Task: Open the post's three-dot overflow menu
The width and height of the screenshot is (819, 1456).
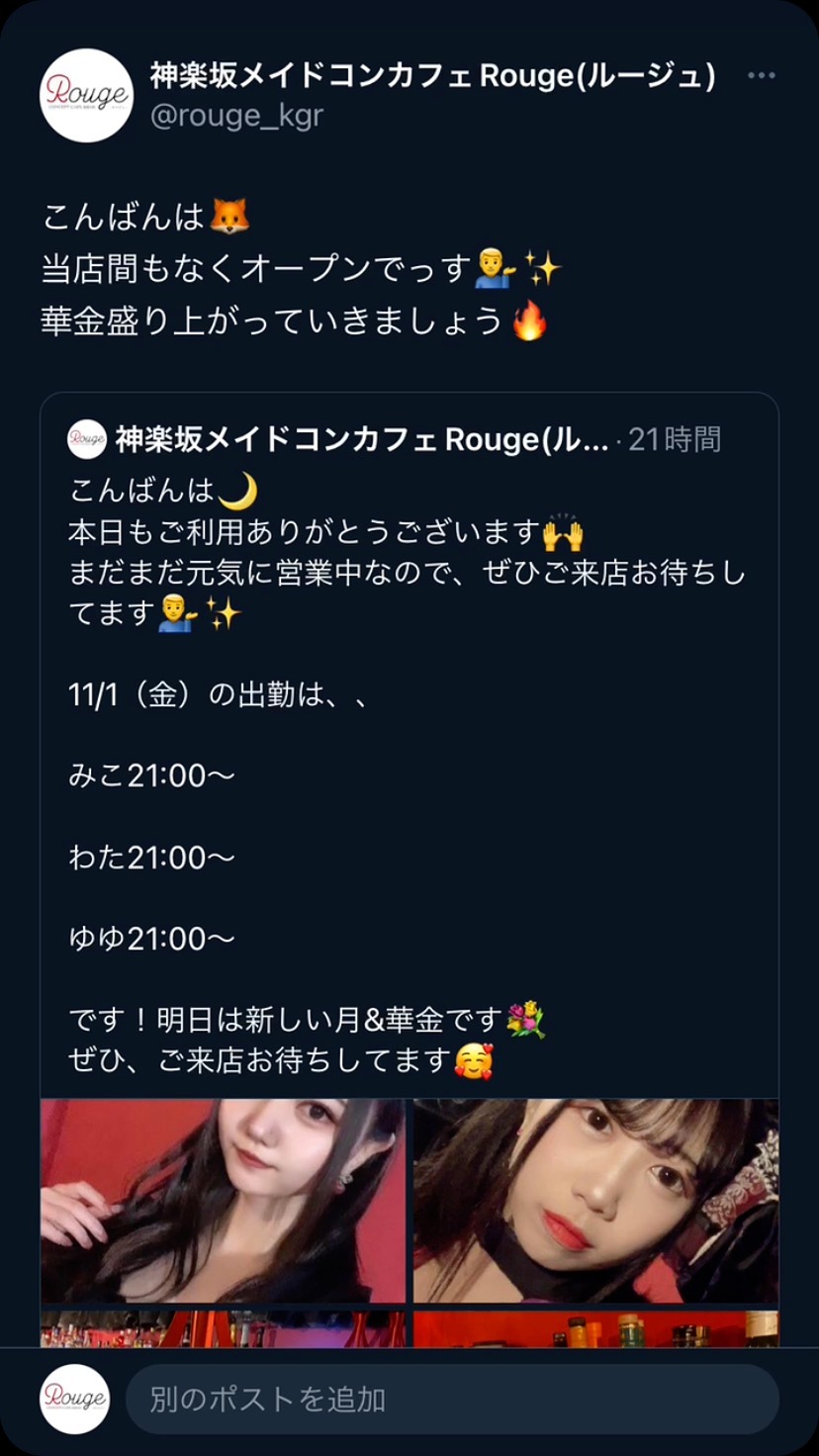Action: point(761,76)
